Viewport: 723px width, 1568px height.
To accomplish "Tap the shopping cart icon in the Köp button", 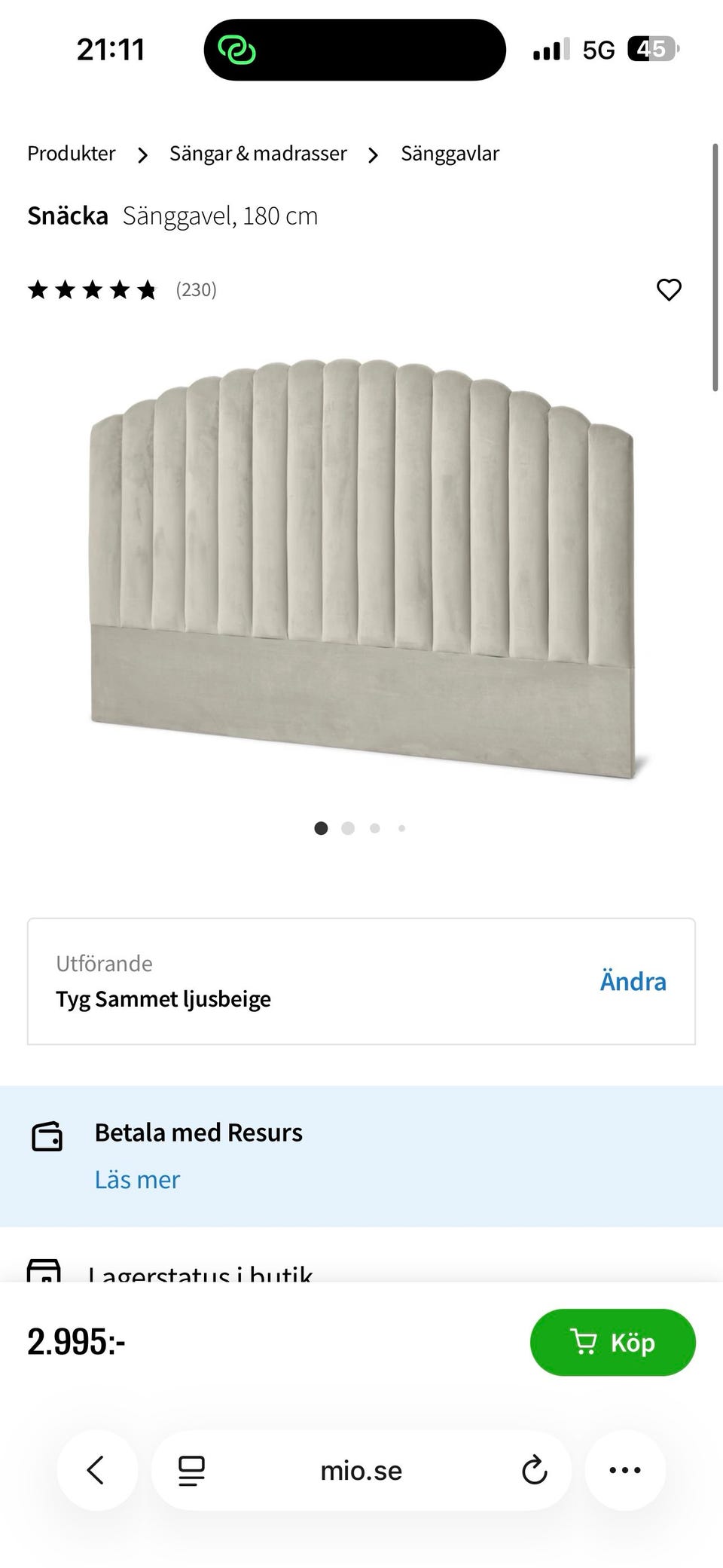I will (x=587, y=1342).
